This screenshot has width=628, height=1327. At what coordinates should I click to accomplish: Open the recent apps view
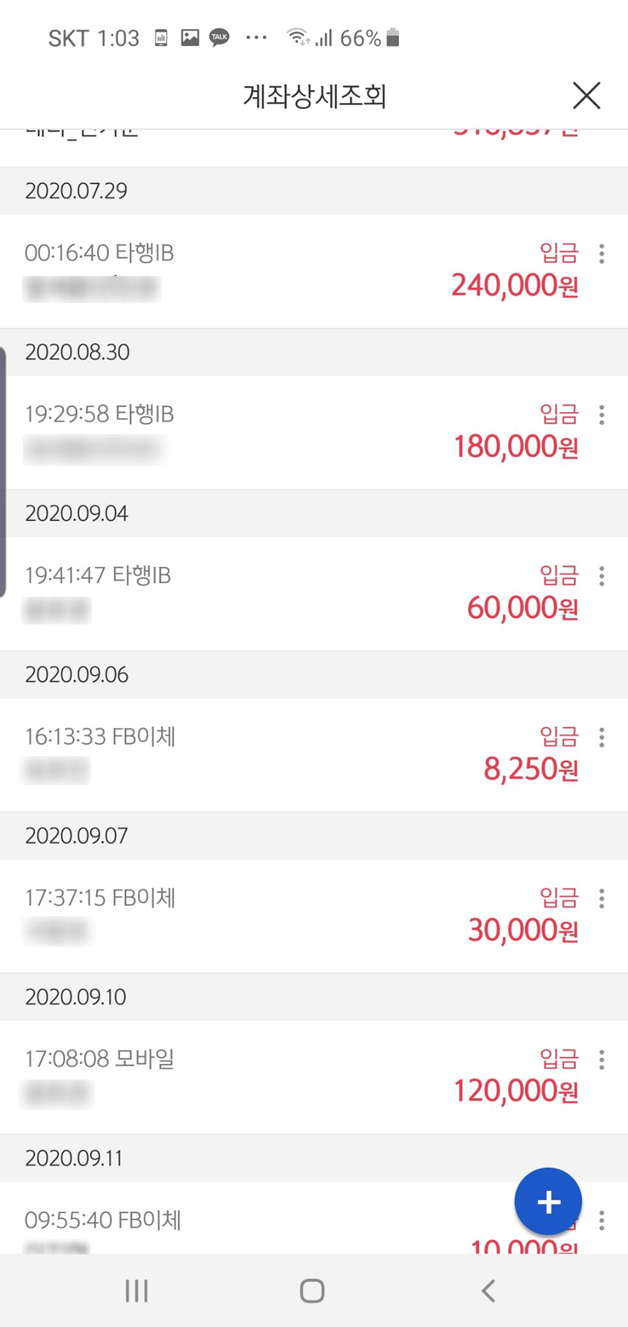(137, 1290)
